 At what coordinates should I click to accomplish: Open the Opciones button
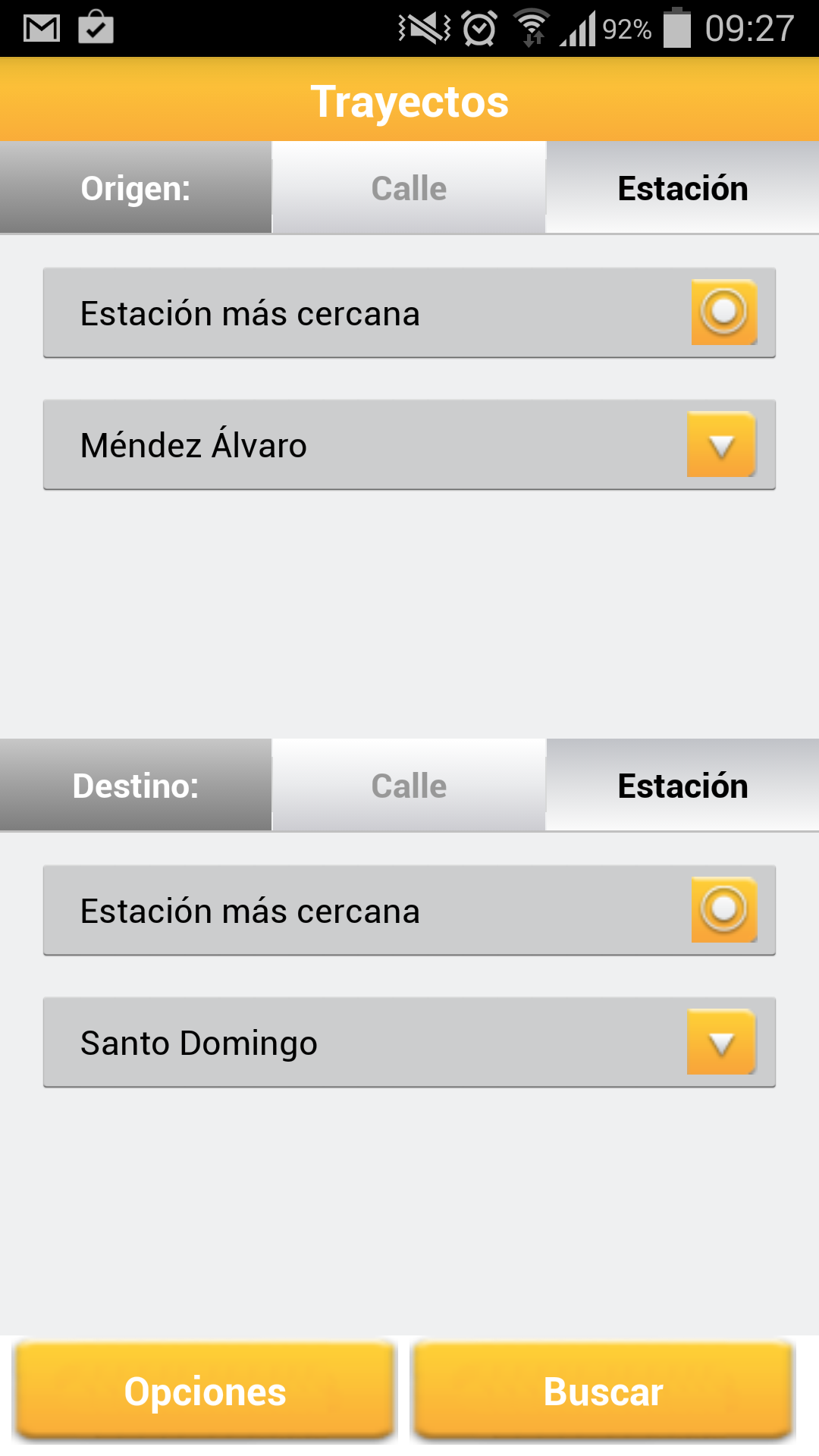[x=206, y=1392]
